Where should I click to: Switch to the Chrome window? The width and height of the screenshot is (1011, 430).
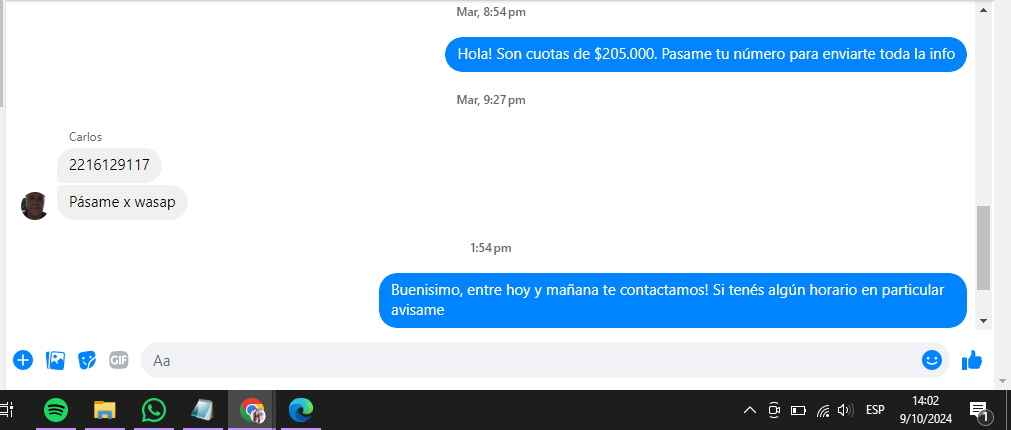252,410
